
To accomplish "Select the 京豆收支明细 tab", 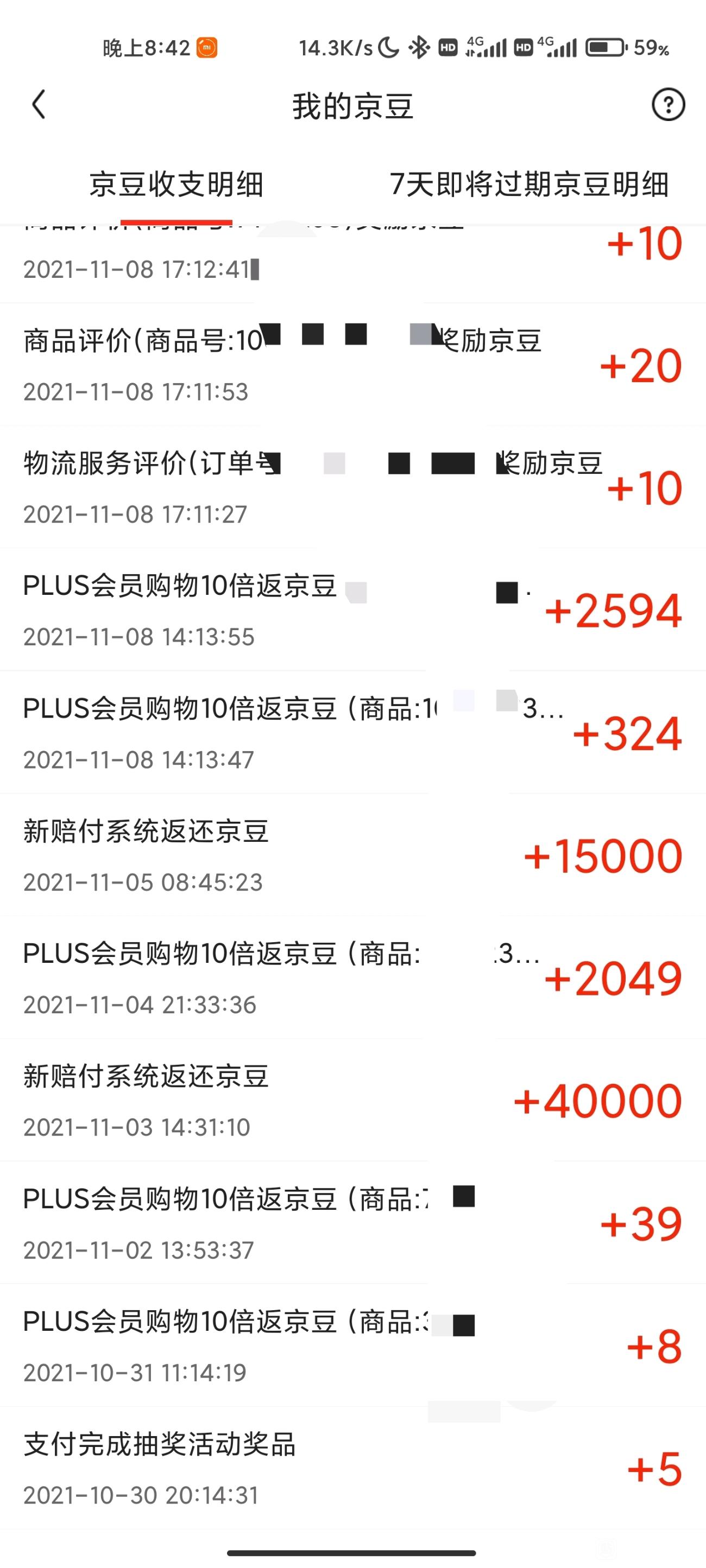I will (176, 185).
